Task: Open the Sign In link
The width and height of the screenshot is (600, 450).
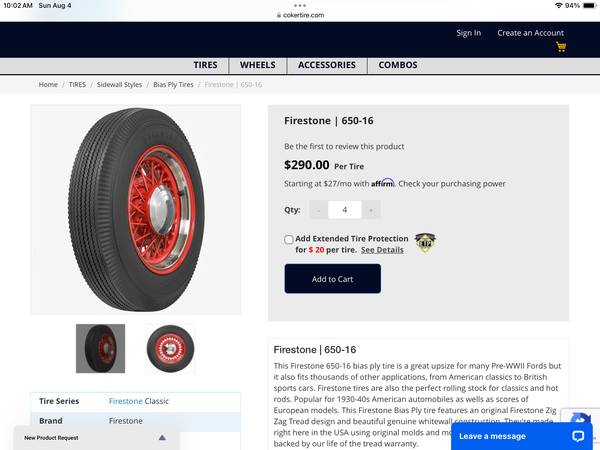Action: pos(468,33)
